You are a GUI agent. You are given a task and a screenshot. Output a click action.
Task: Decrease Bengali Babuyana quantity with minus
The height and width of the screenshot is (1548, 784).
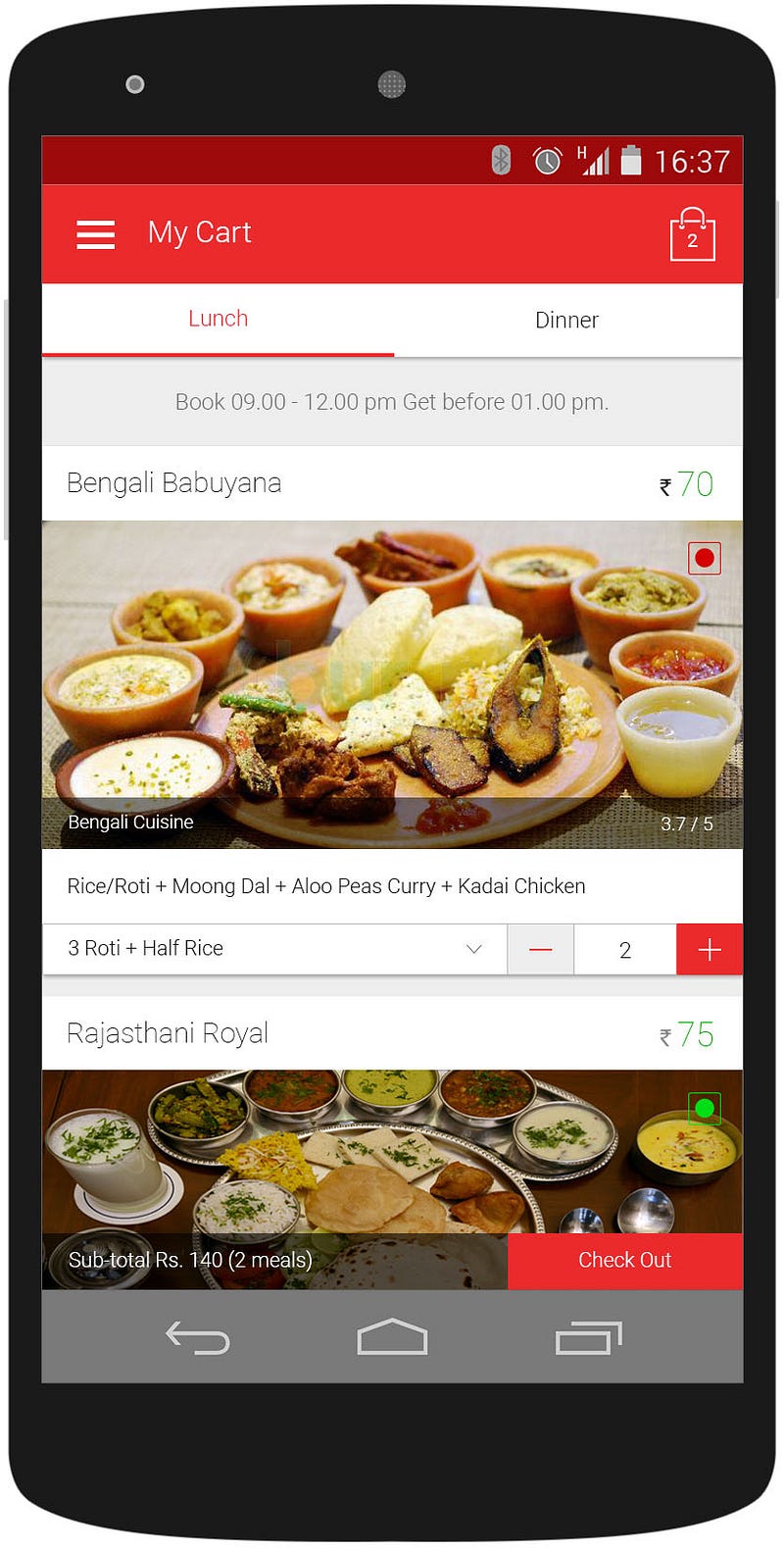[x=540, y=950]
